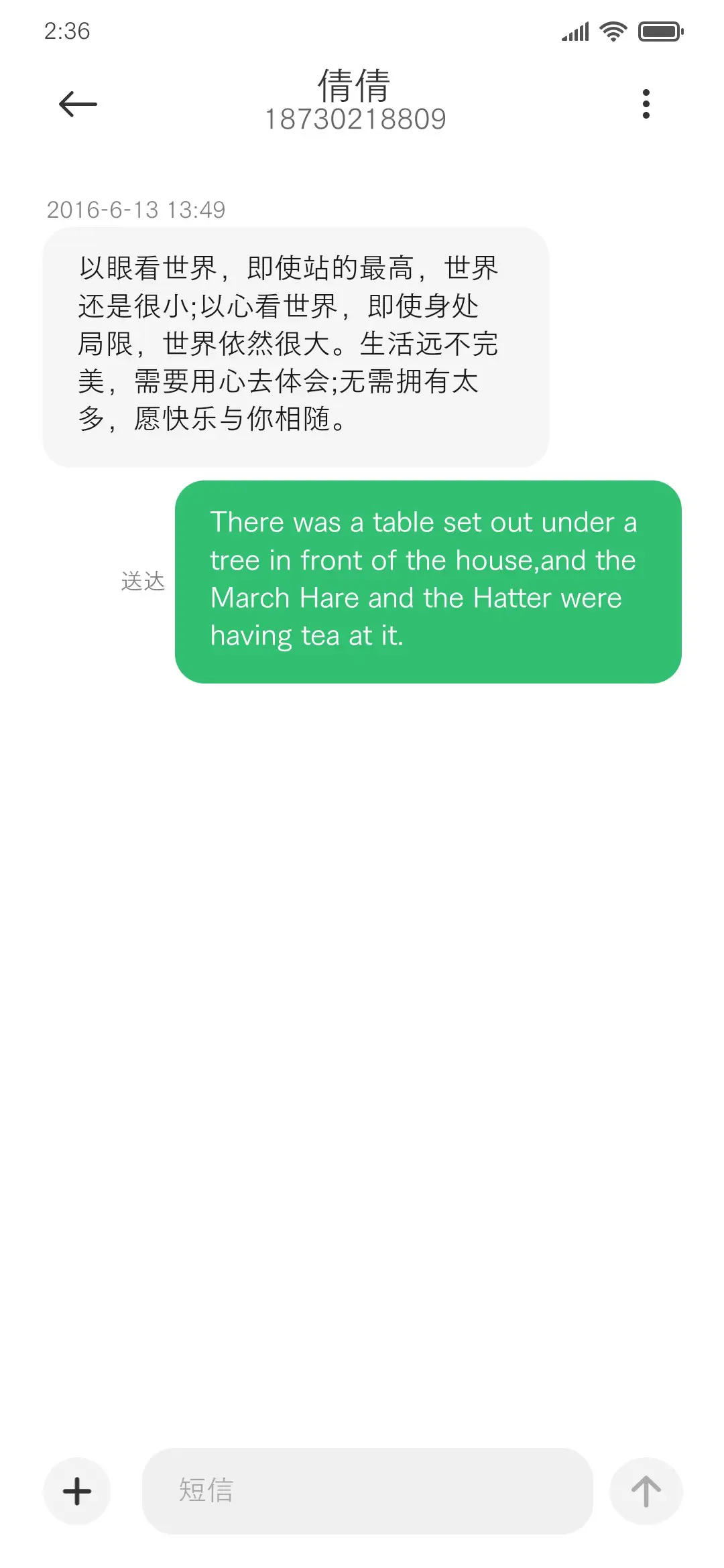The width and height of the screenshot is (724, 1568).
Task: Select the contact name 倩倩
Action: [x=355, y=85]
